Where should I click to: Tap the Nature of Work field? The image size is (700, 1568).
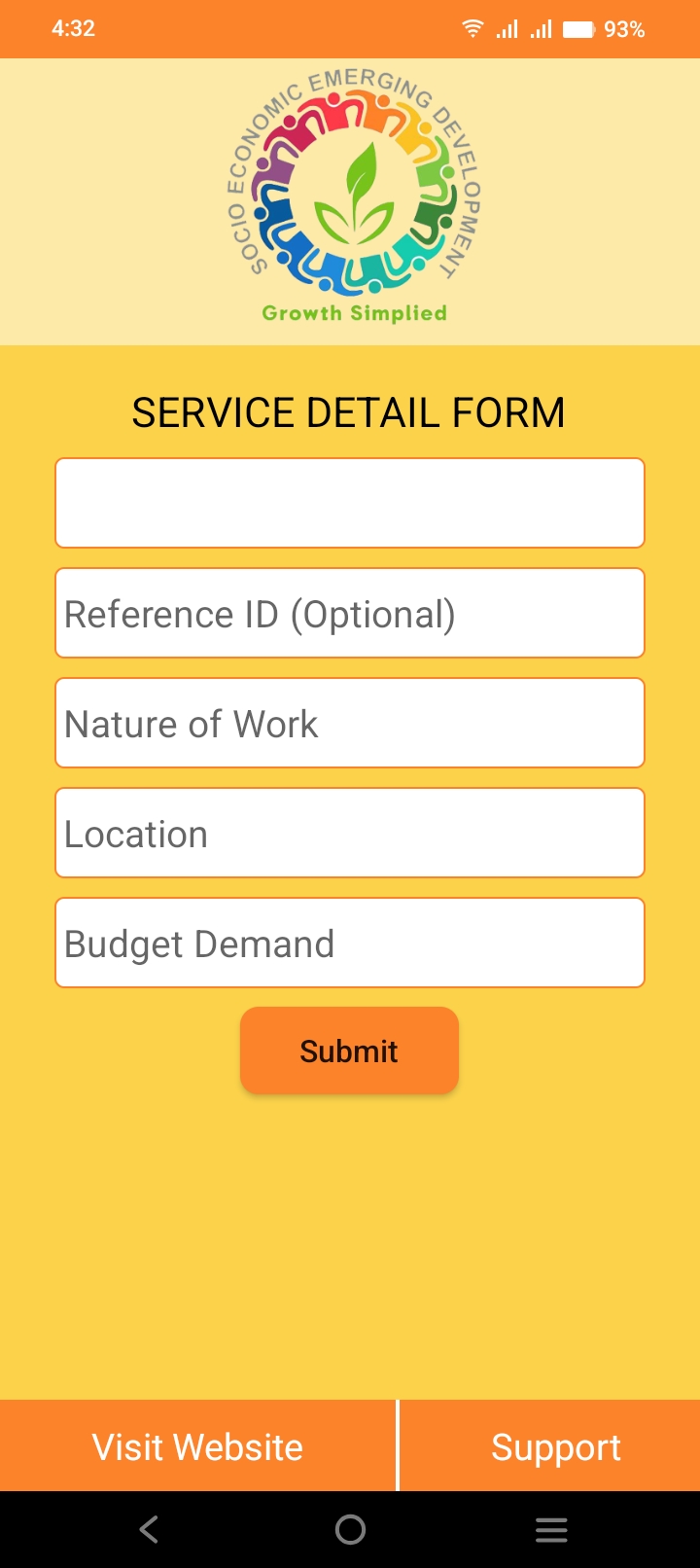350,723
